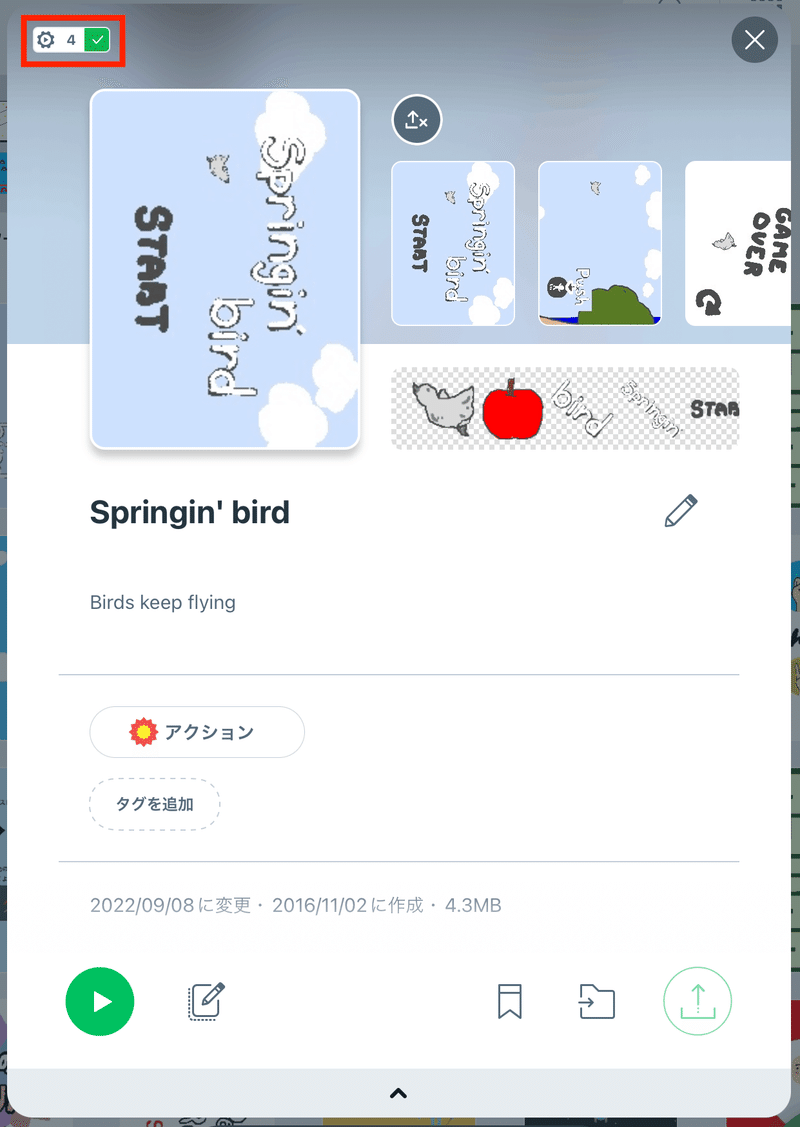
Task: Close the Springin' bird detail dialog
Action: click(754, 41)
